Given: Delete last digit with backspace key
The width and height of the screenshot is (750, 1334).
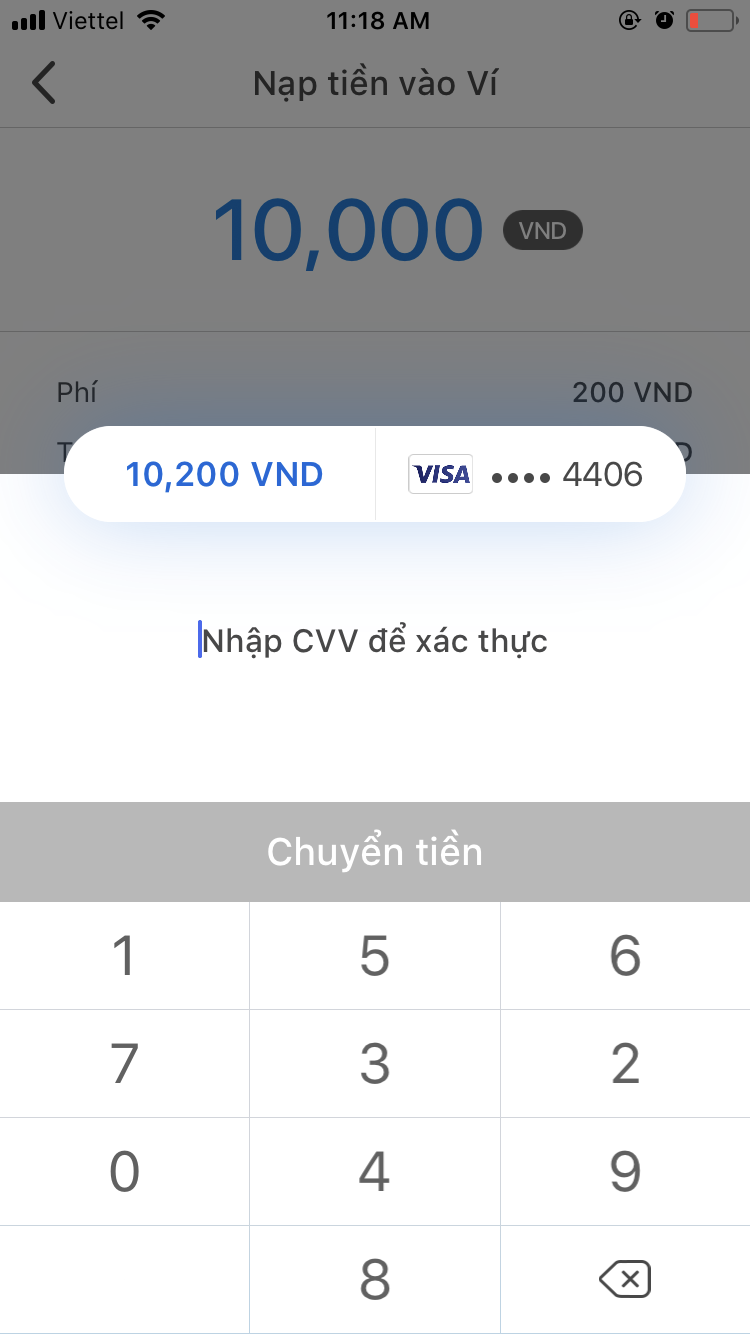Looking at the screenshot, I should point(626,1280).
